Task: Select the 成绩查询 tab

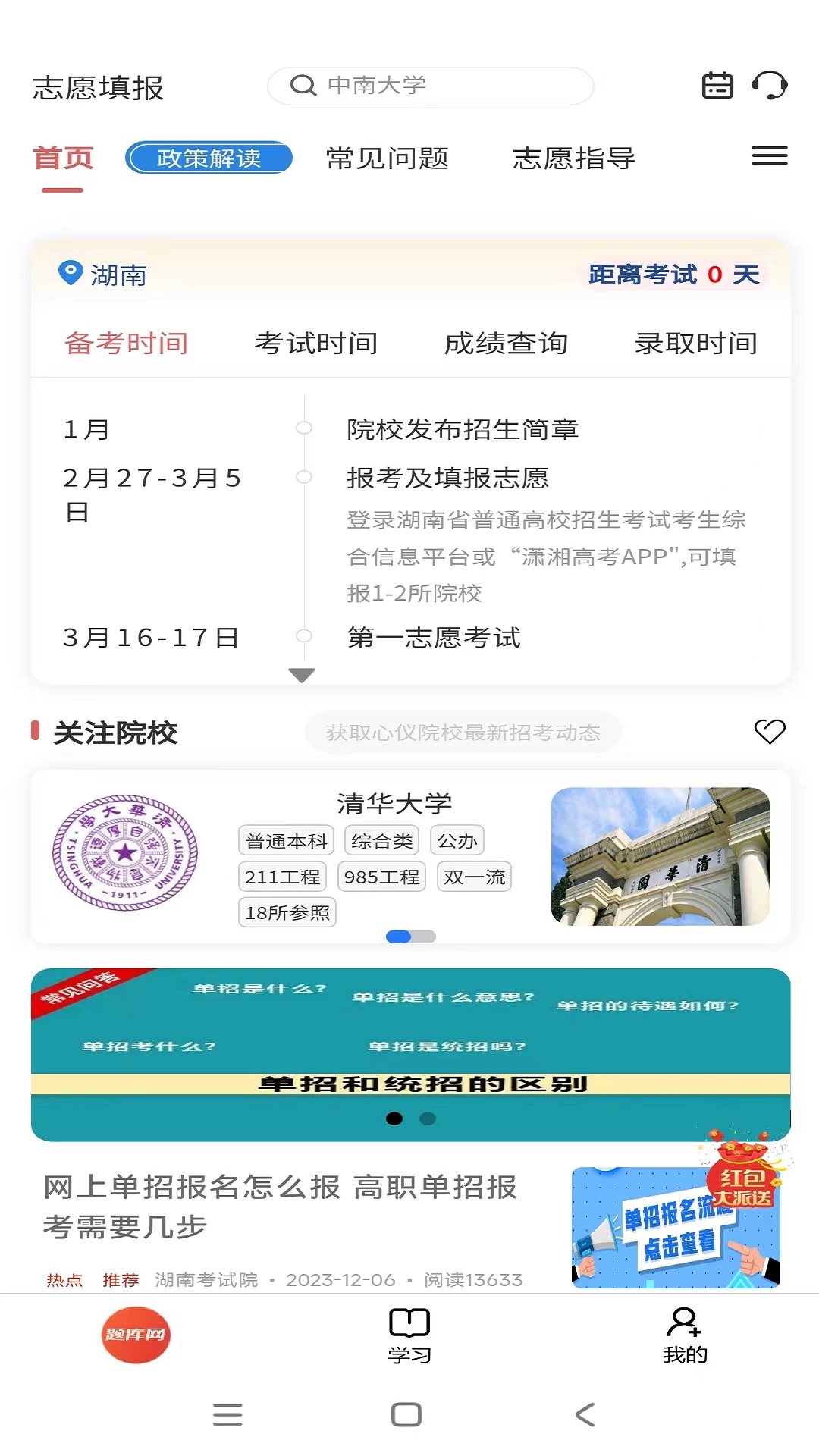Action: (x=507, y=343)
